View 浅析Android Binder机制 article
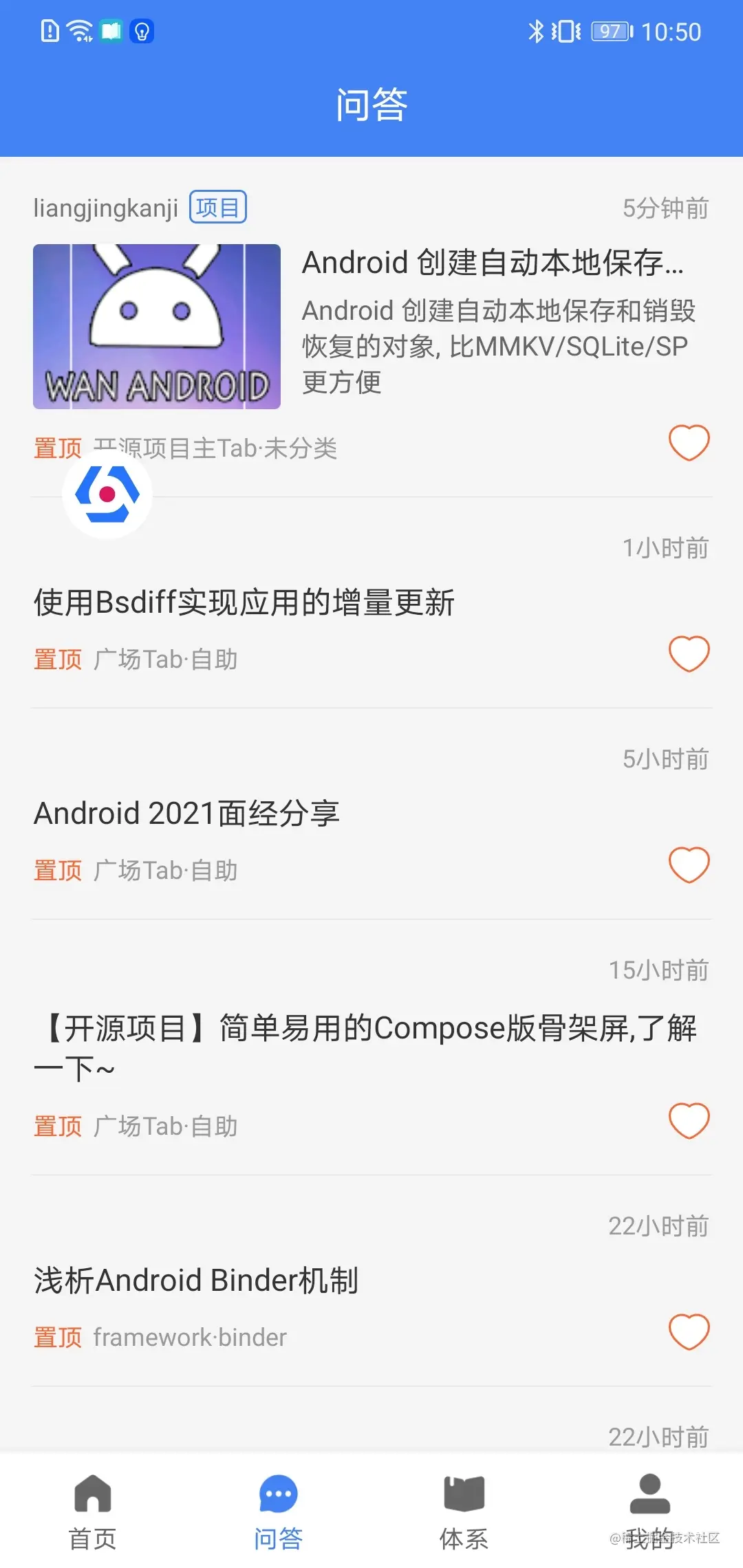The width and height of the screenshot is (743, 1568). click(196, 1281)
